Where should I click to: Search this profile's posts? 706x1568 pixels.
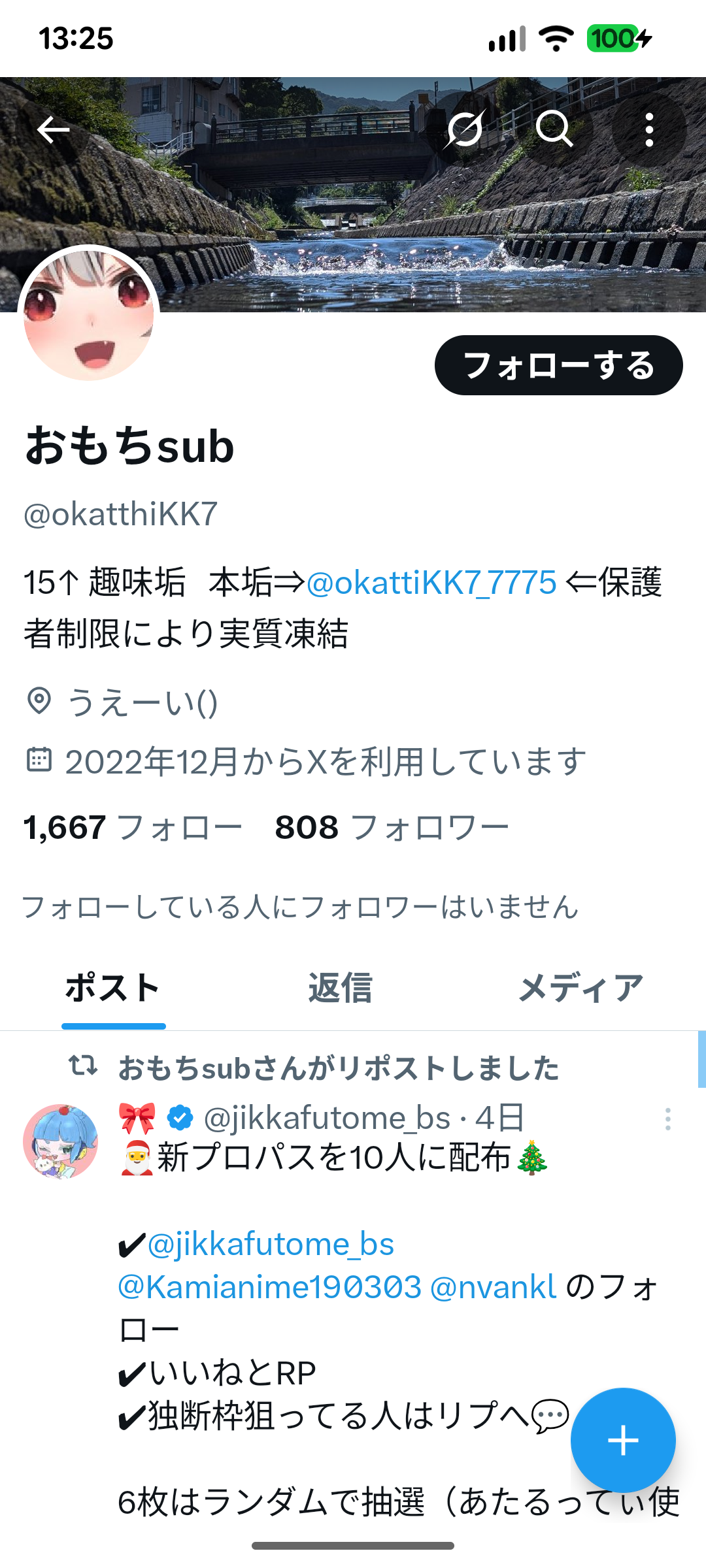[x=554, y=129]
